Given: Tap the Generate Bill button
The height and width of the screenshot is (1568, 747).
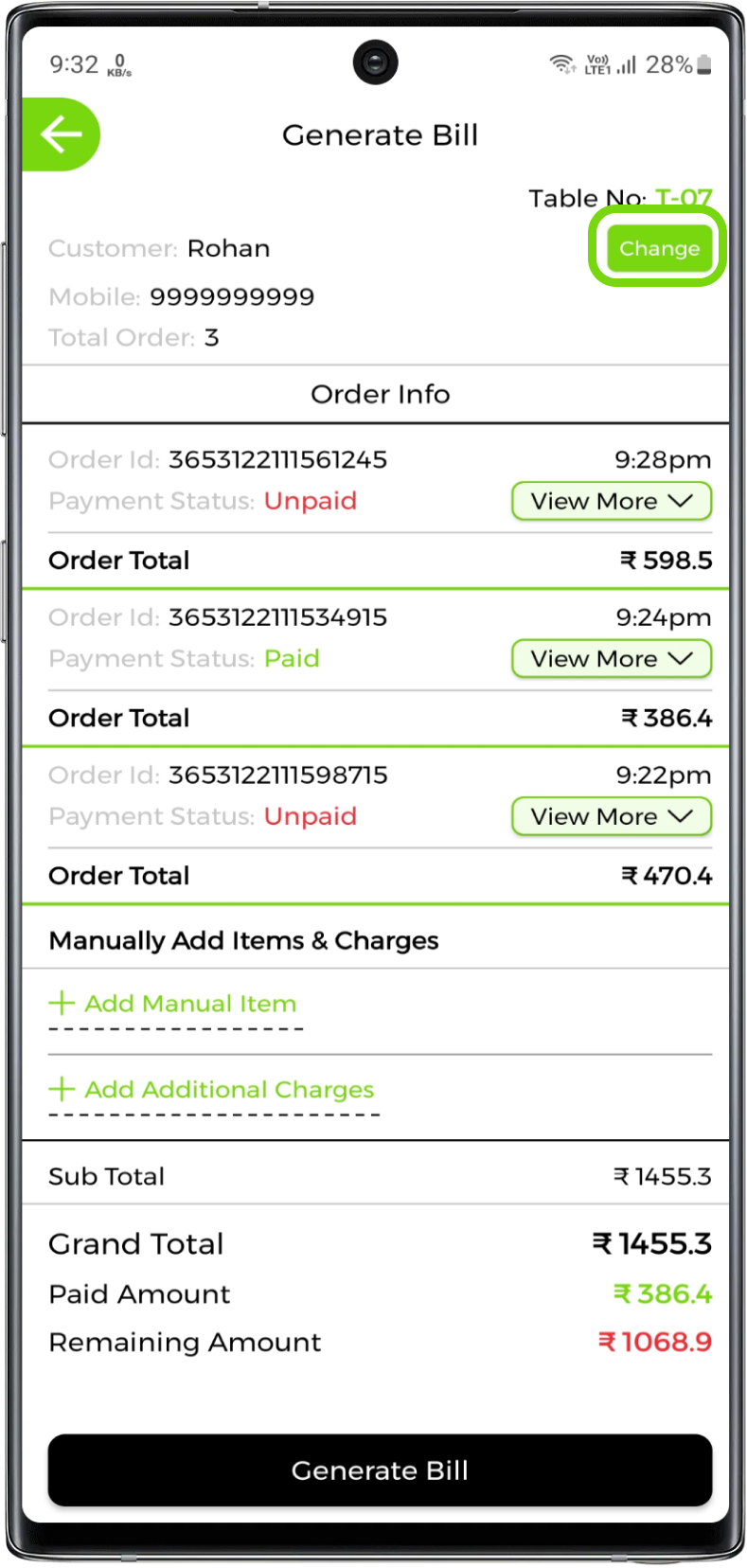Looking at the screenshot, I should (380, 1470).
